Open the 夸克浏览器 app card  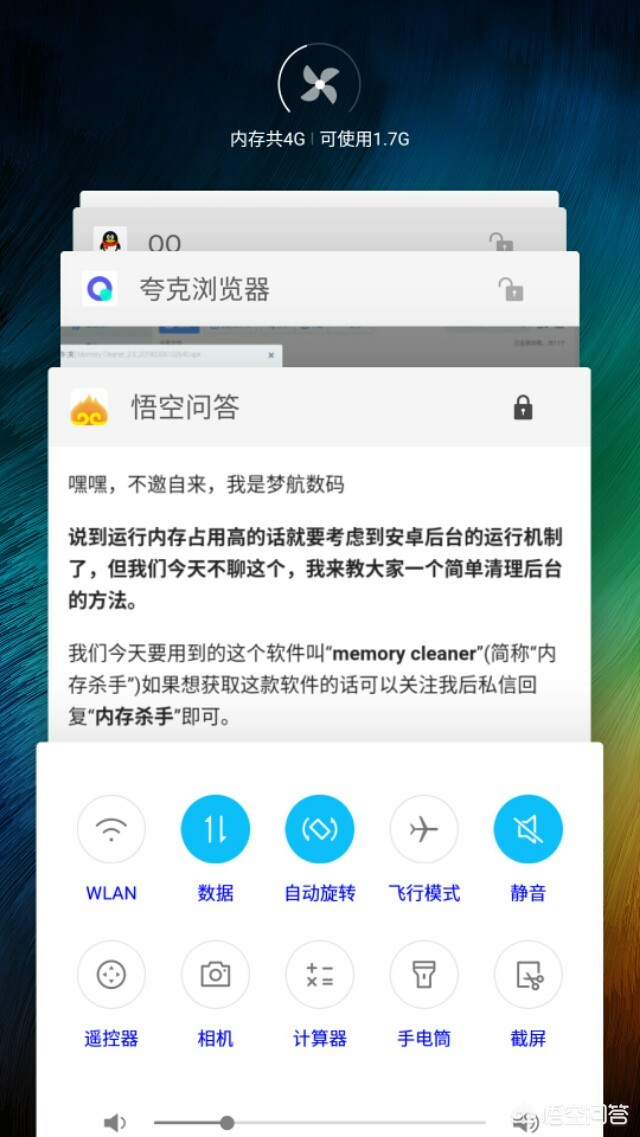(205, 290)
